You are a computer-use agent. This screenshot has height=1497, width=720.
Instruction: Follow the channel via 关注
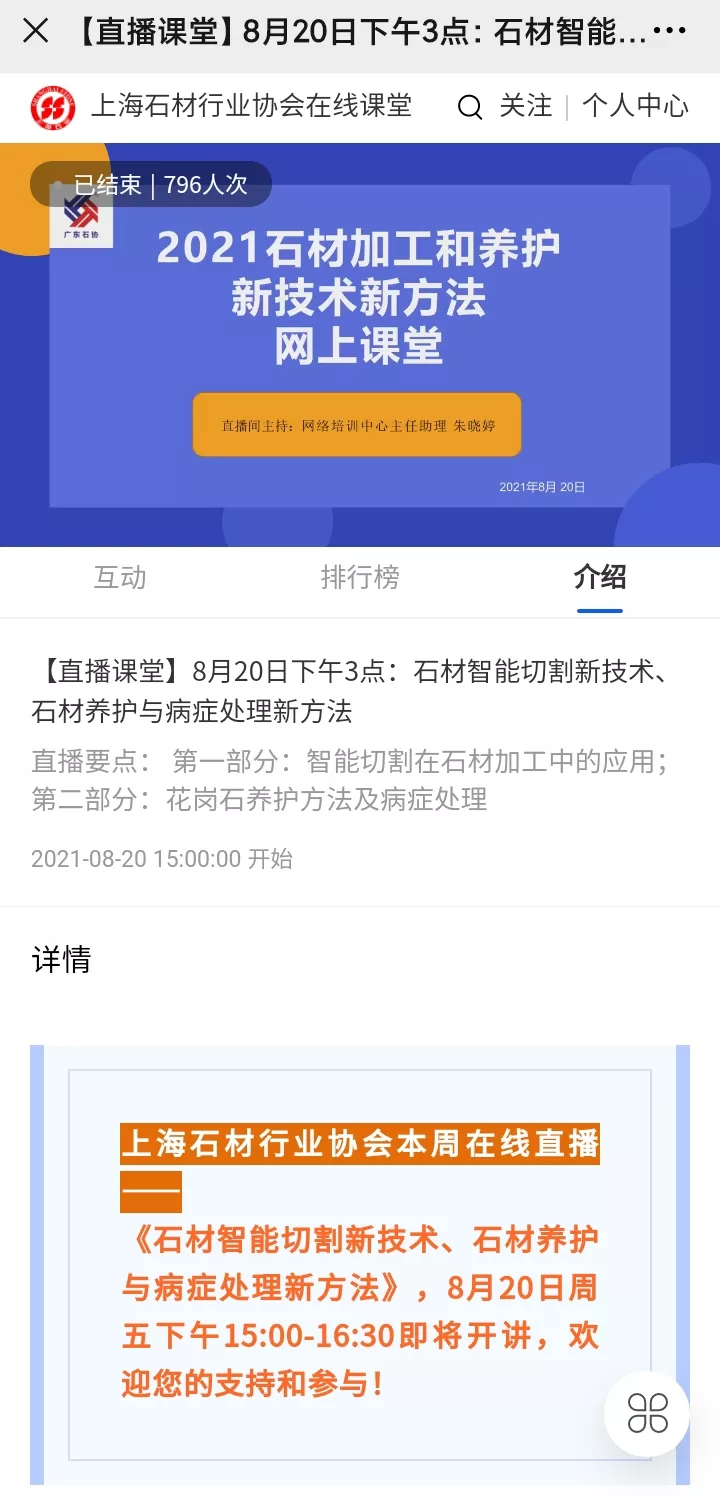tap(526, 106)
